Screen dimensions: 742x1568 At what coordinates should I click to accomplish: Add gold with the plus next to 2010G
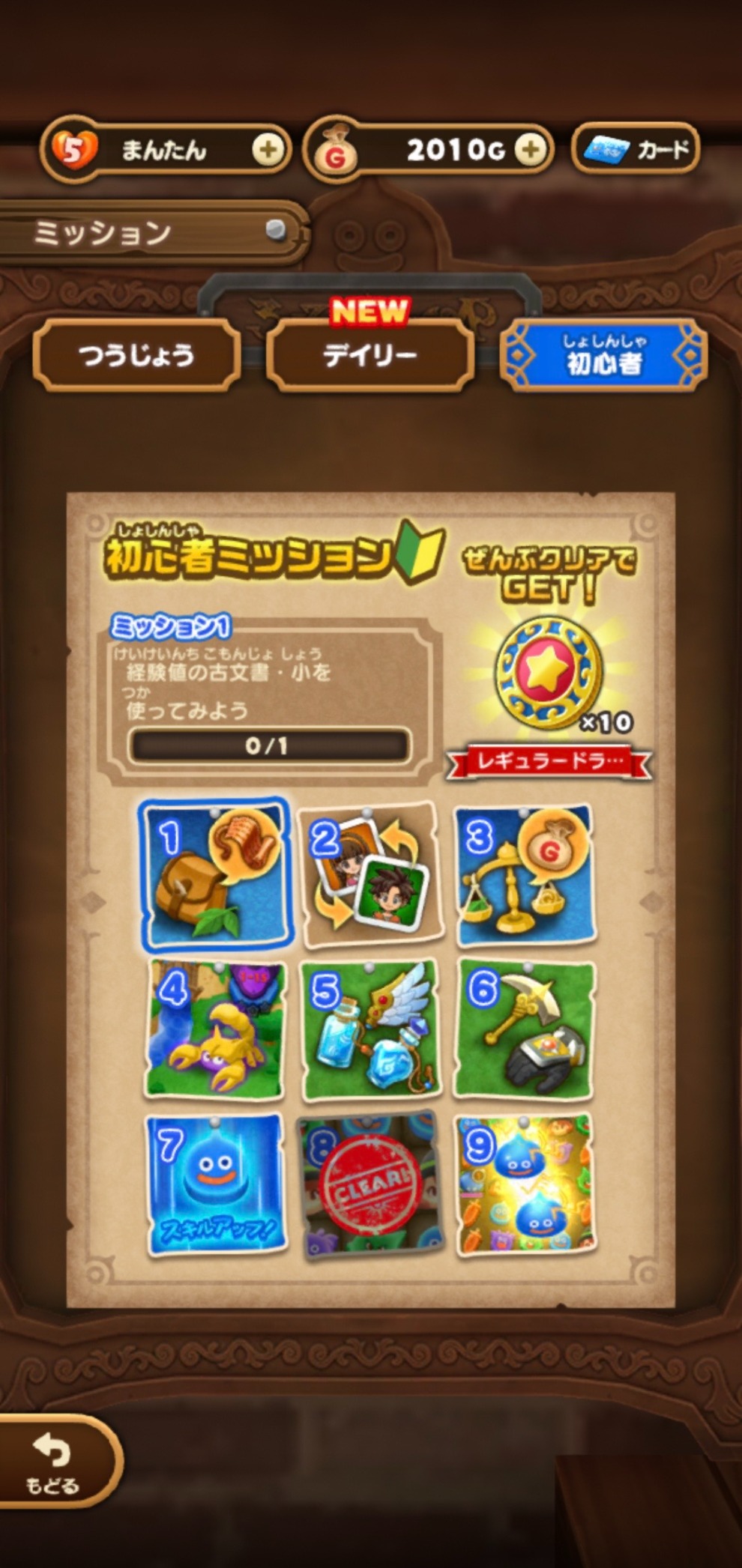531,150
